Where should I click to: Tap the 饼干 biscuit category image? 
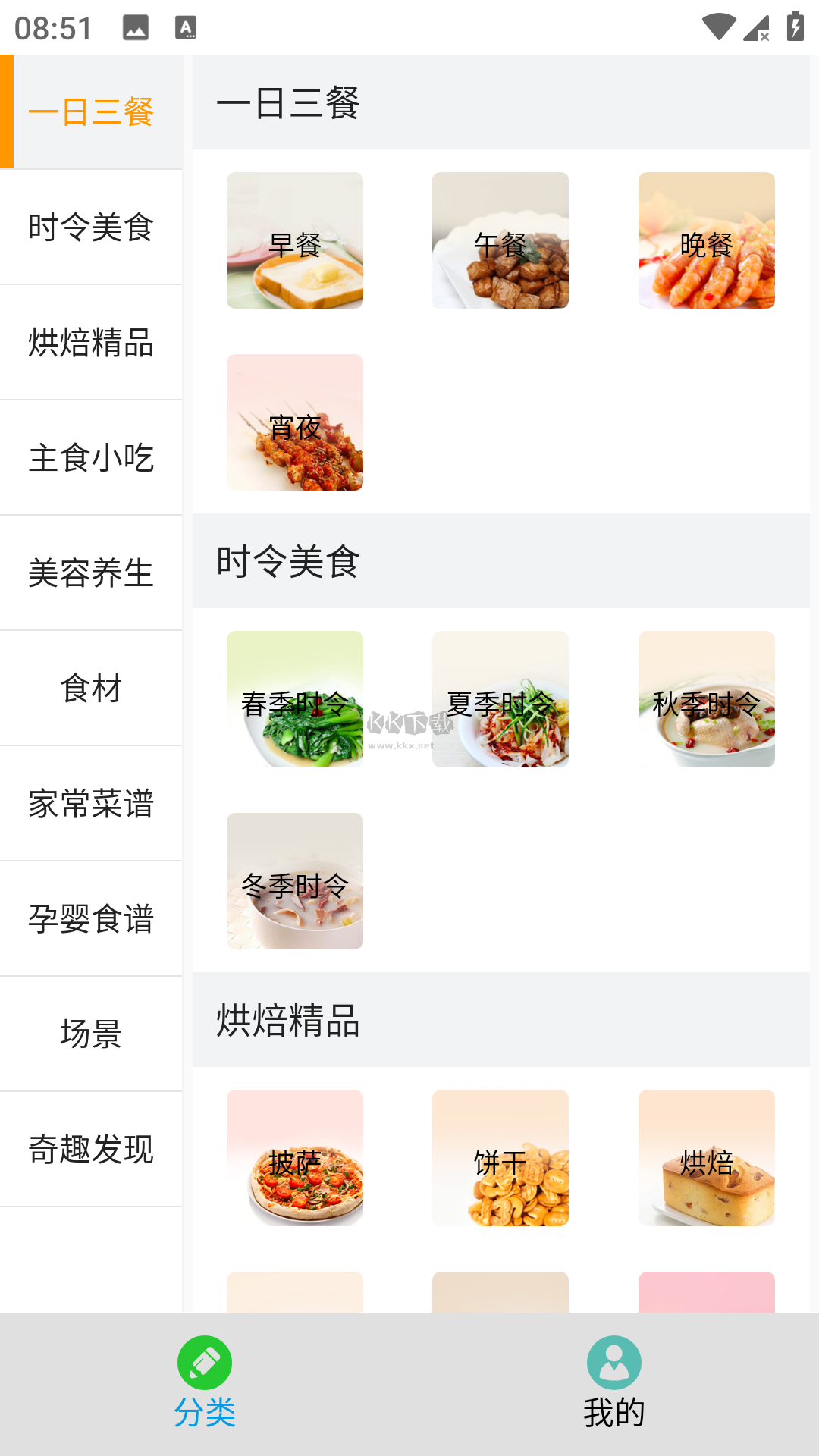point(500,1158)
